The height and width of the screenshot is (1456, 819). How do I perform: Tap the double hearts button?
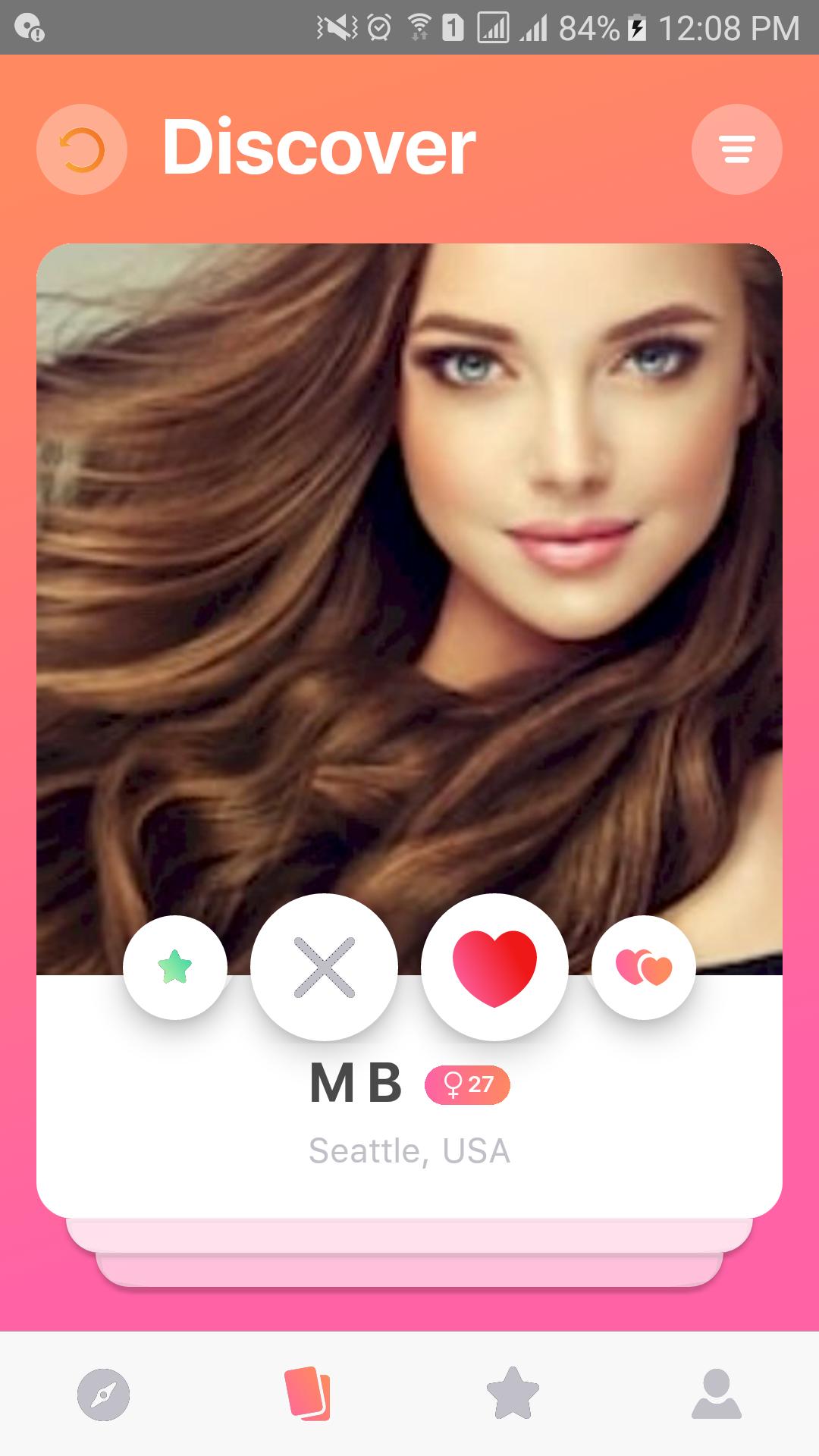(x=643, y=967)
